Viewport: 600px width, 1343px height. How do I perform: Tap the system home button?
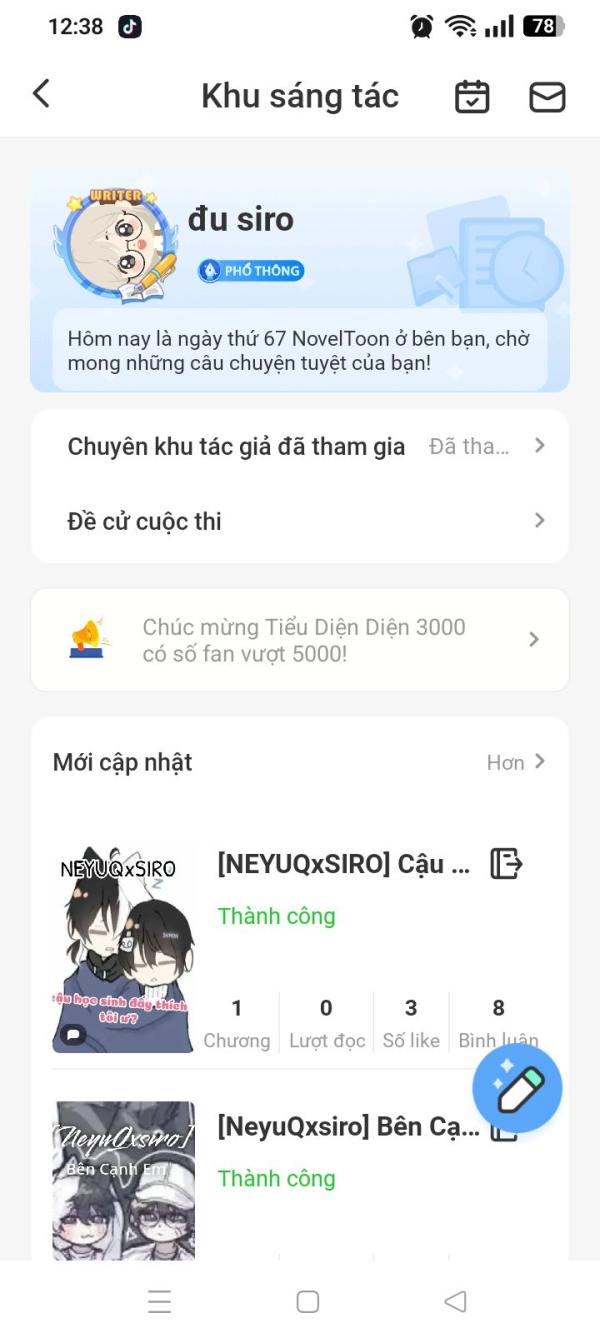click(x=308, y=1301)
